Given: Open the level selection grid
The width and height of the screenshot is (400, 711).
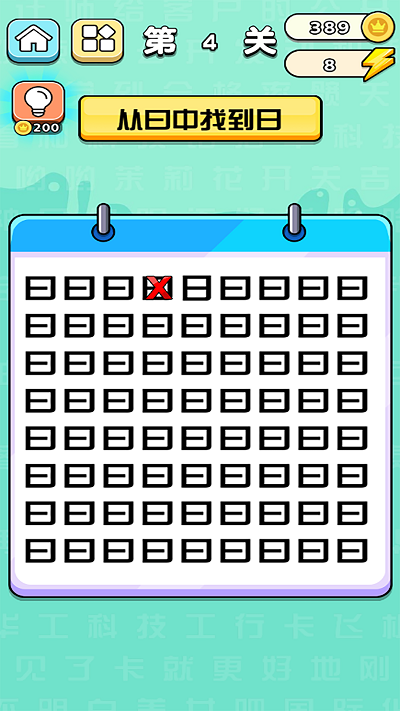Looking at the screenshot, I should click(98, 40).
